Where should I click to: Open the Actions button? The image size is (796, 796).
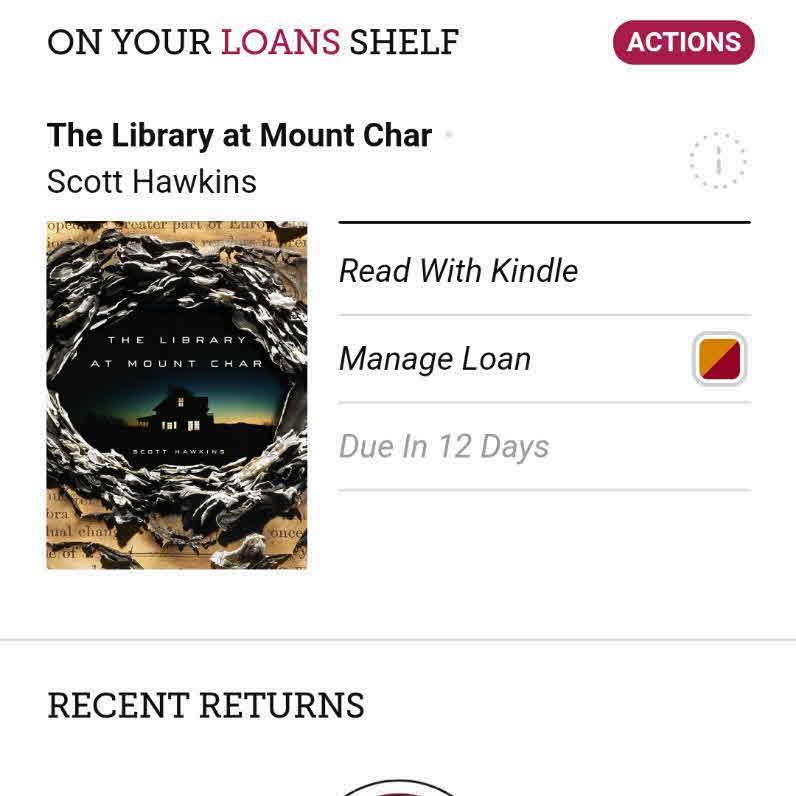pos(683,42)
